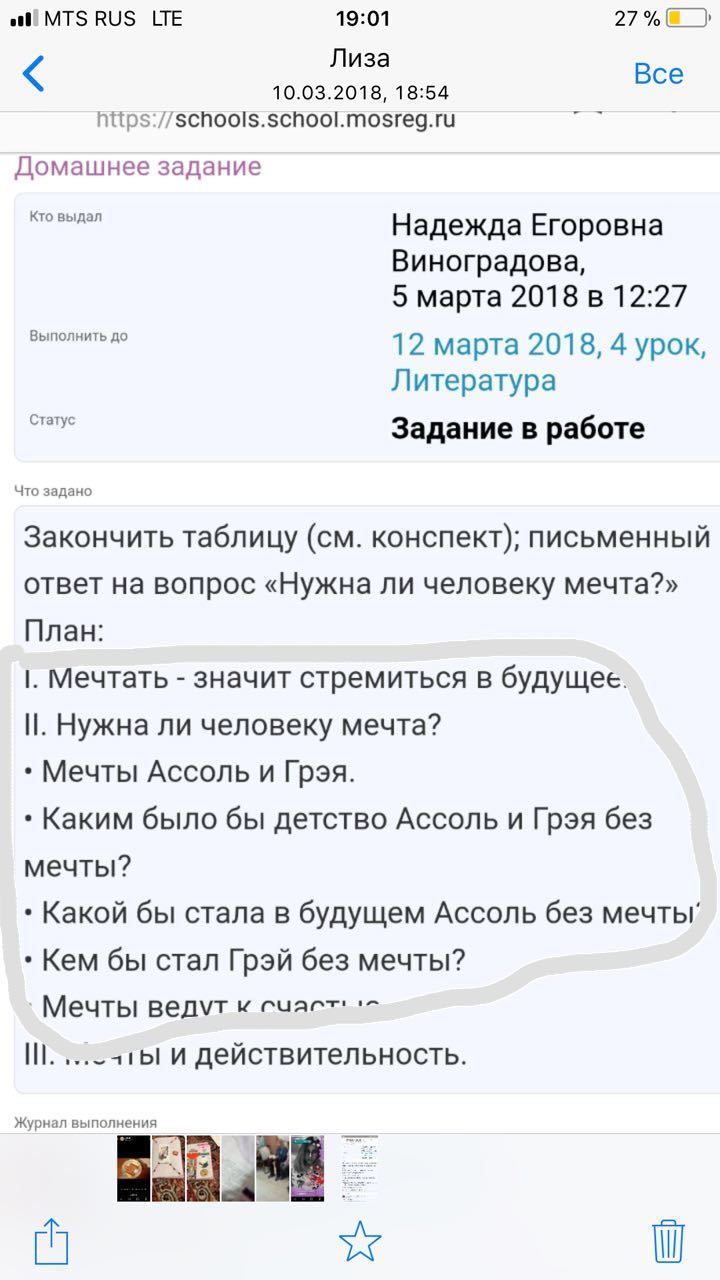Open all media via Все
Viewport: 720px width, 1280px height.
click(658, 74)
